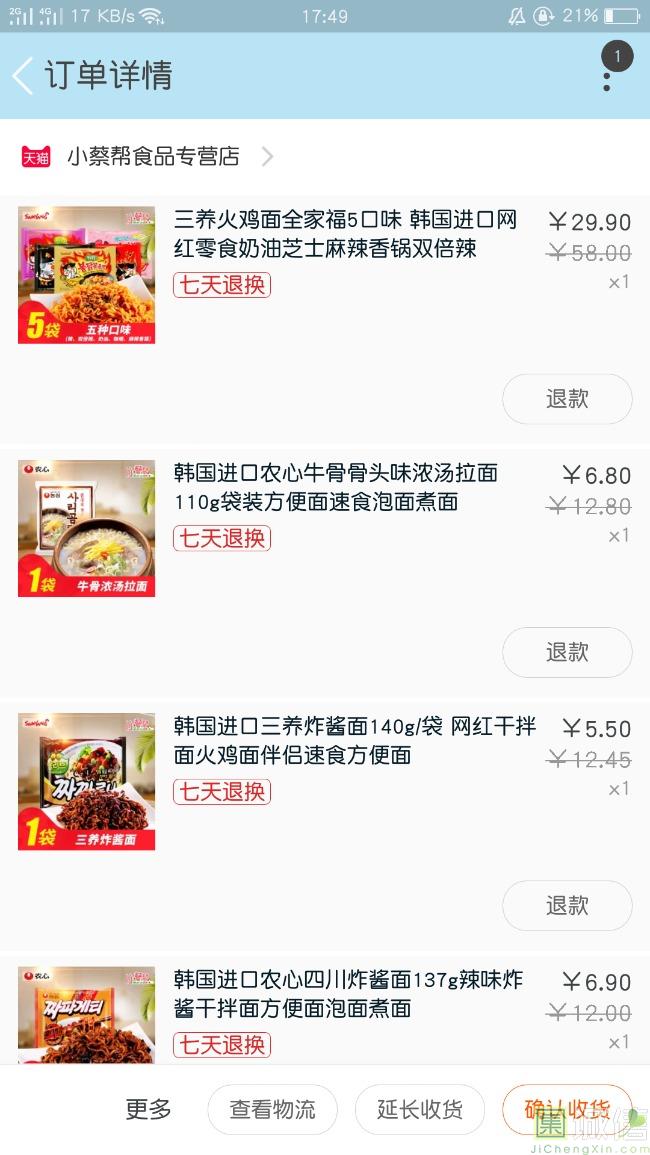View 农心牛骨骨头味浓汤拉面 product details
The height and width of the screenshot is (1155, 650).
click(335, 487)
